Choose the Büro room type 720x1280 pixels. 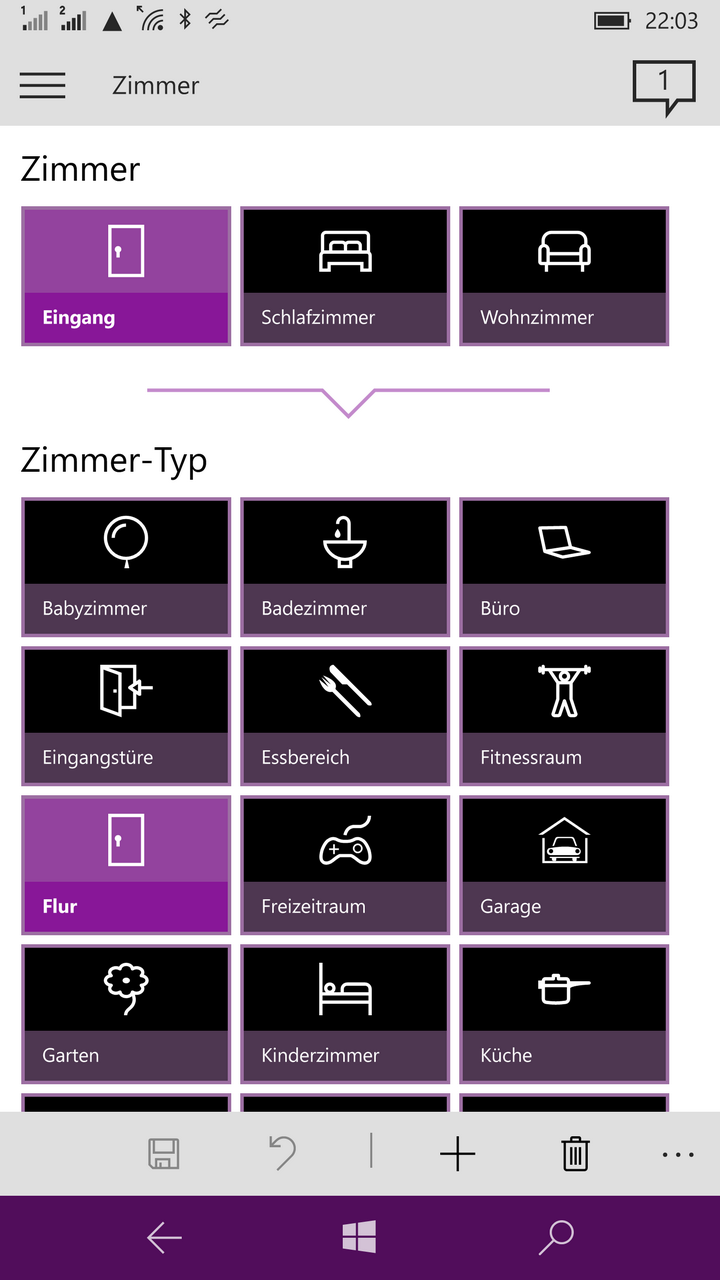pos(564,567)
